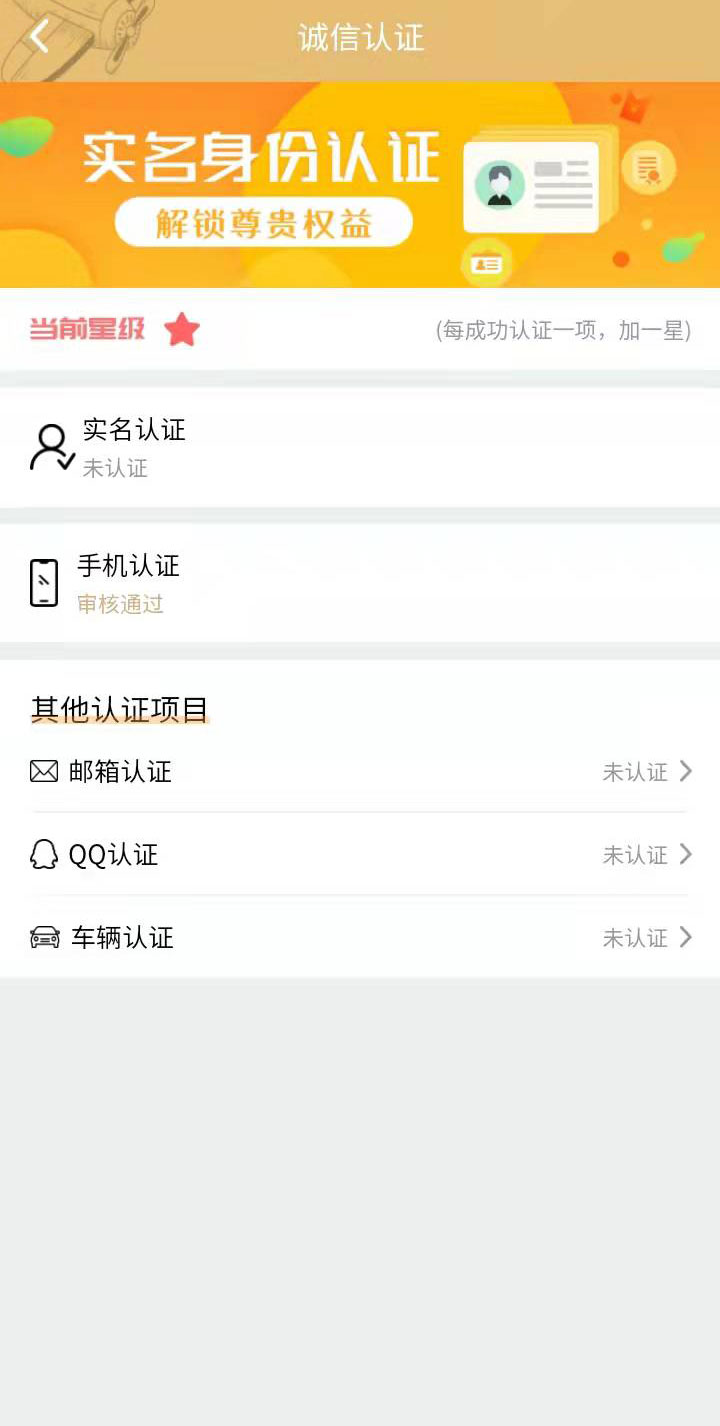720x1426 pixels.
Task: Go back using the top-left arrow
Action: click(x=39, y=38)
